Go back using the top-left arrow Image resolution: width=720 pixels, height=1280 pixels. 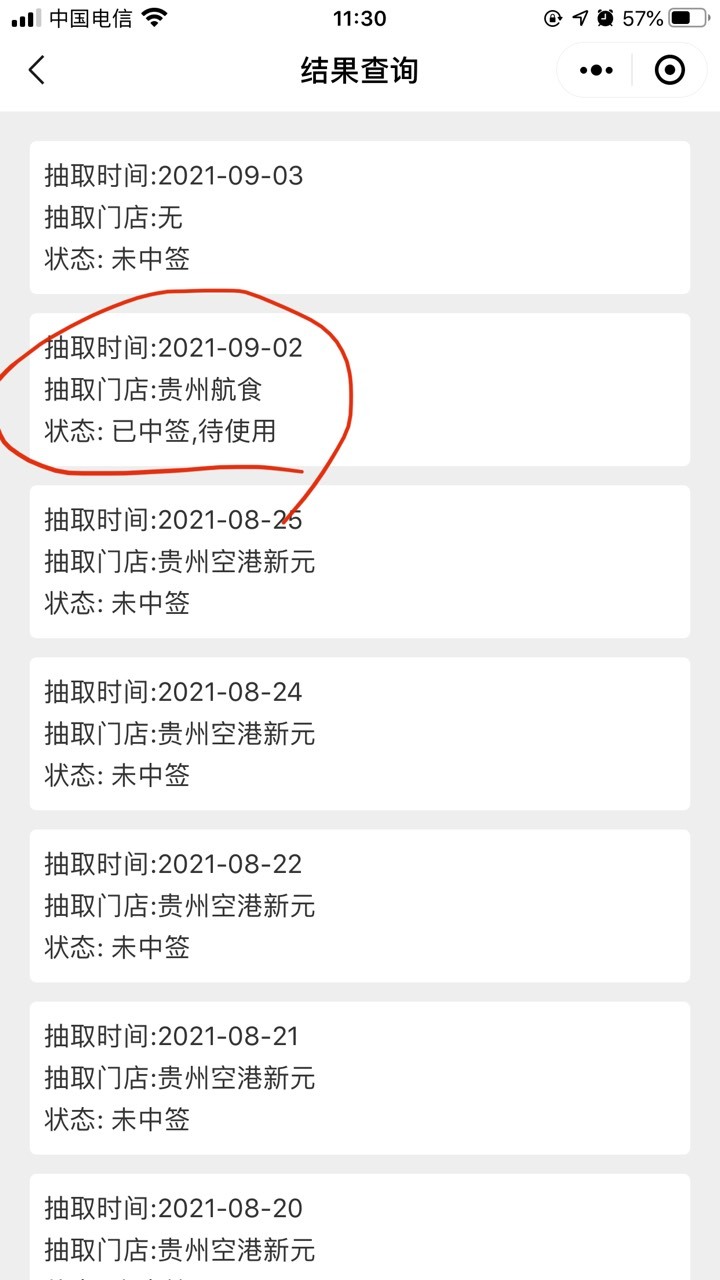tap(37, 70)
